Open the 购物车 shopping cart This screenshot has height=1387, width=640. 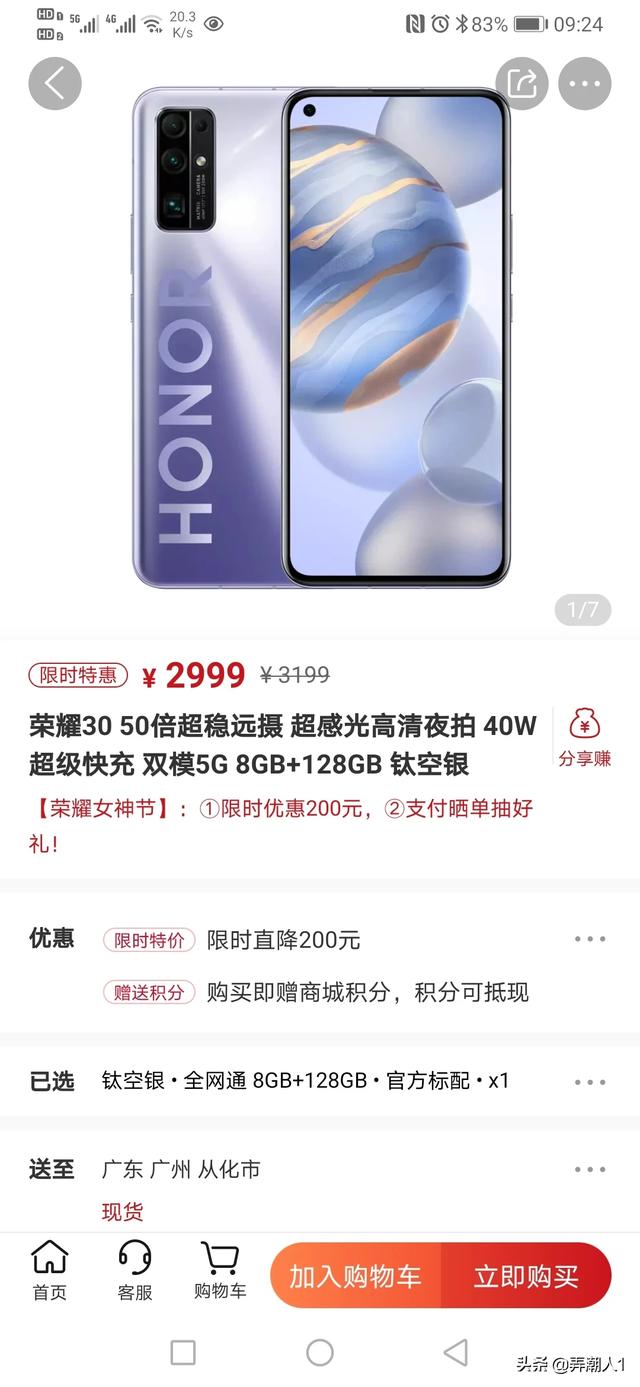click(220, 1272)
